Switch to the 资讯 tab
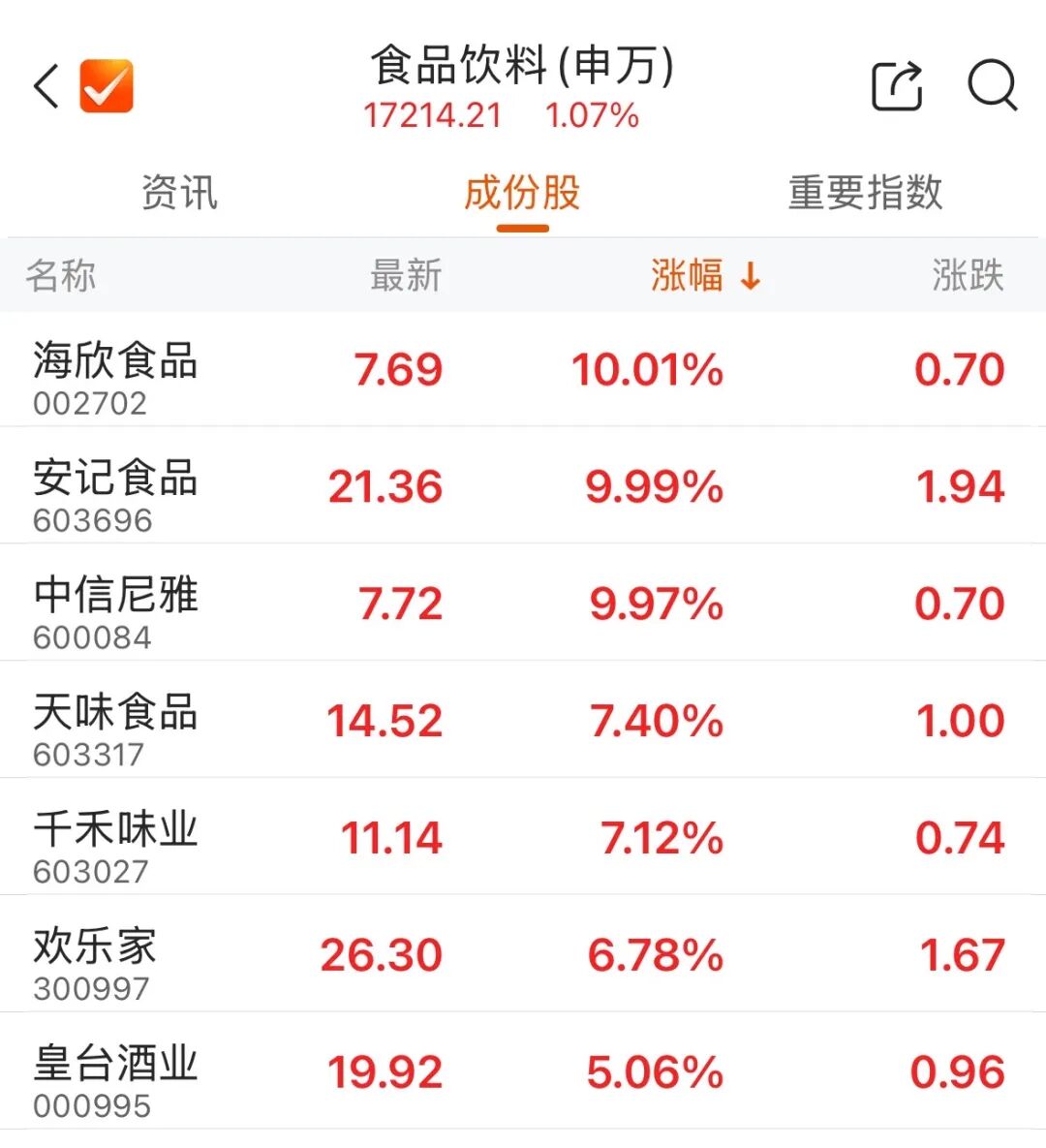This screenshot has height=1148, width=1046. [x=179, y=192]
